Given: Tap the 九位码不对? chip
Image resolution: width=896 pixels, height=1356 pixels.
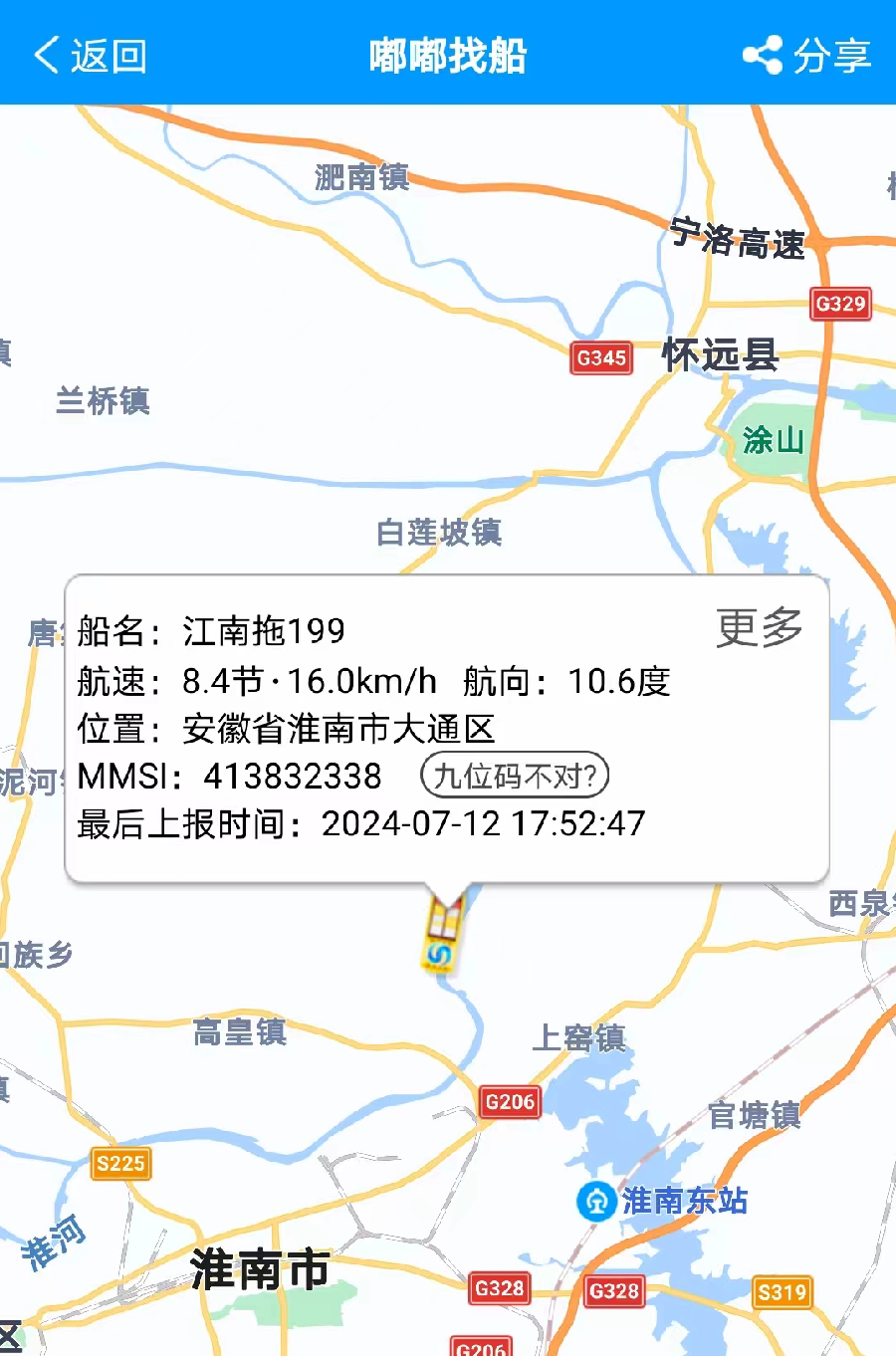Looking at the screenshot, I should 515,776.
